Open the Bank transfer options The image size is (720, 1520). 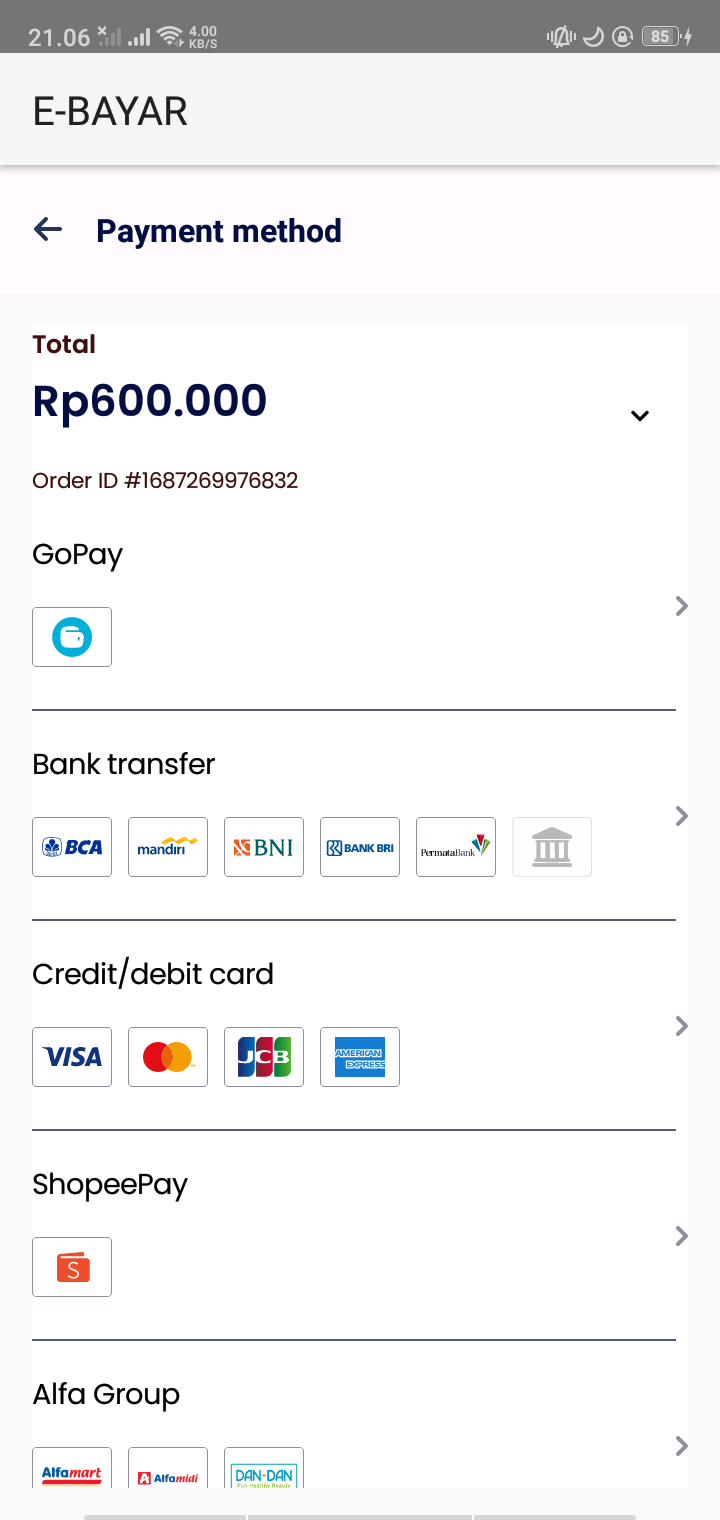tap(360, 815)
